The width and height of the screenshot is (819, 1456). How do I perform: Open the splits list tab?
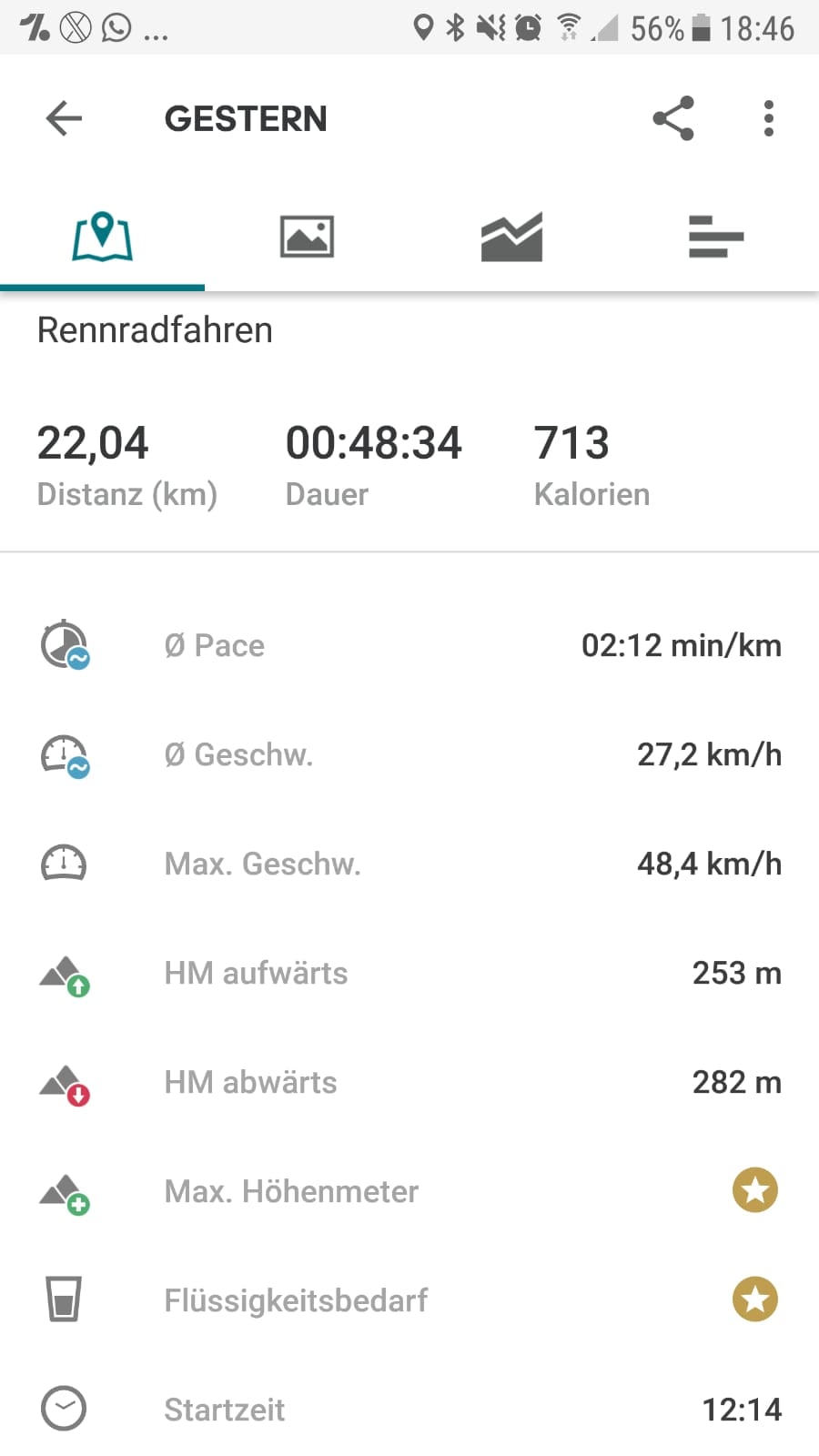pos(716,238)
